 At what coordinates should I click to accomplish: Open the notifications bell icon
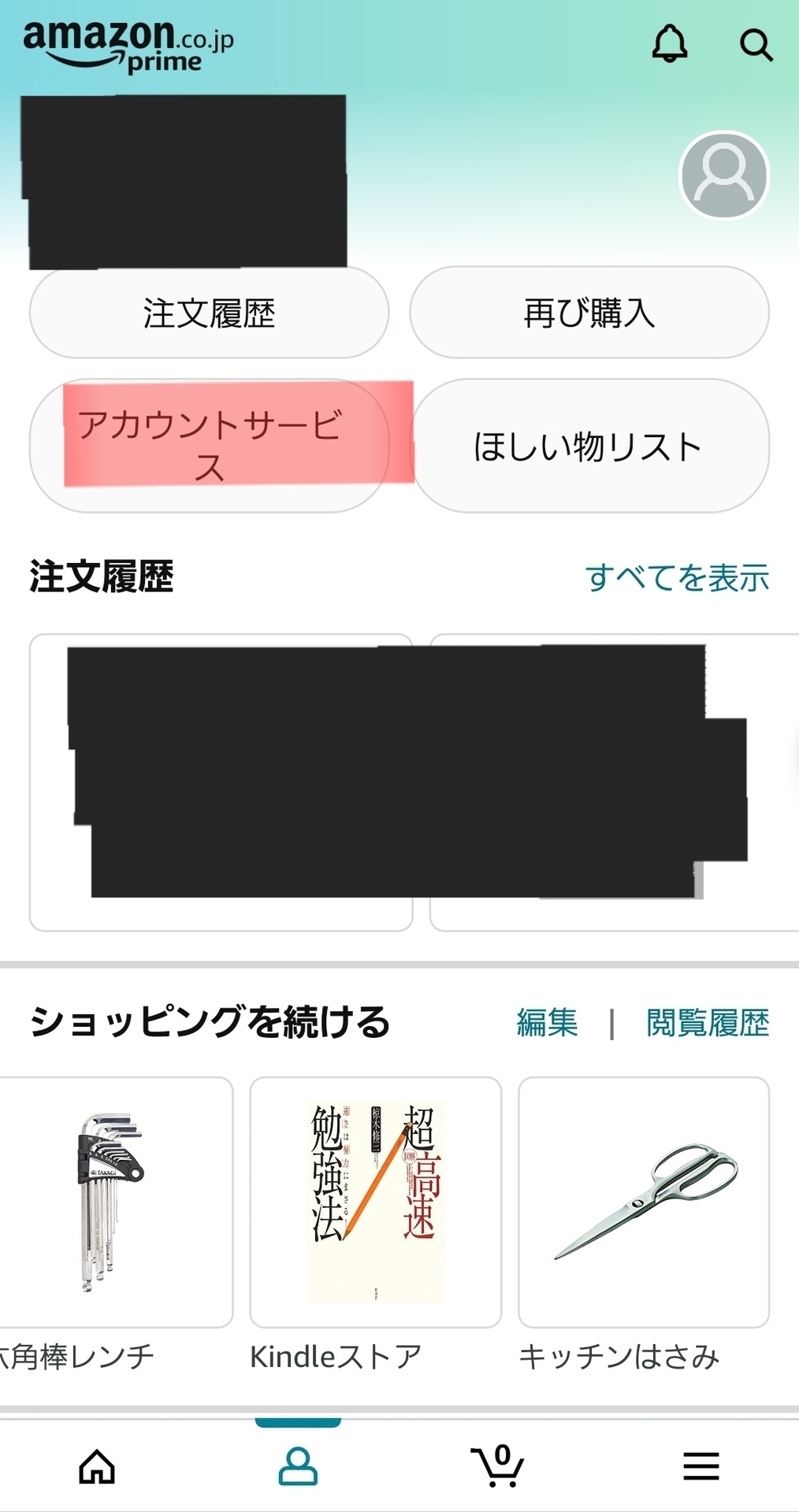669,45
